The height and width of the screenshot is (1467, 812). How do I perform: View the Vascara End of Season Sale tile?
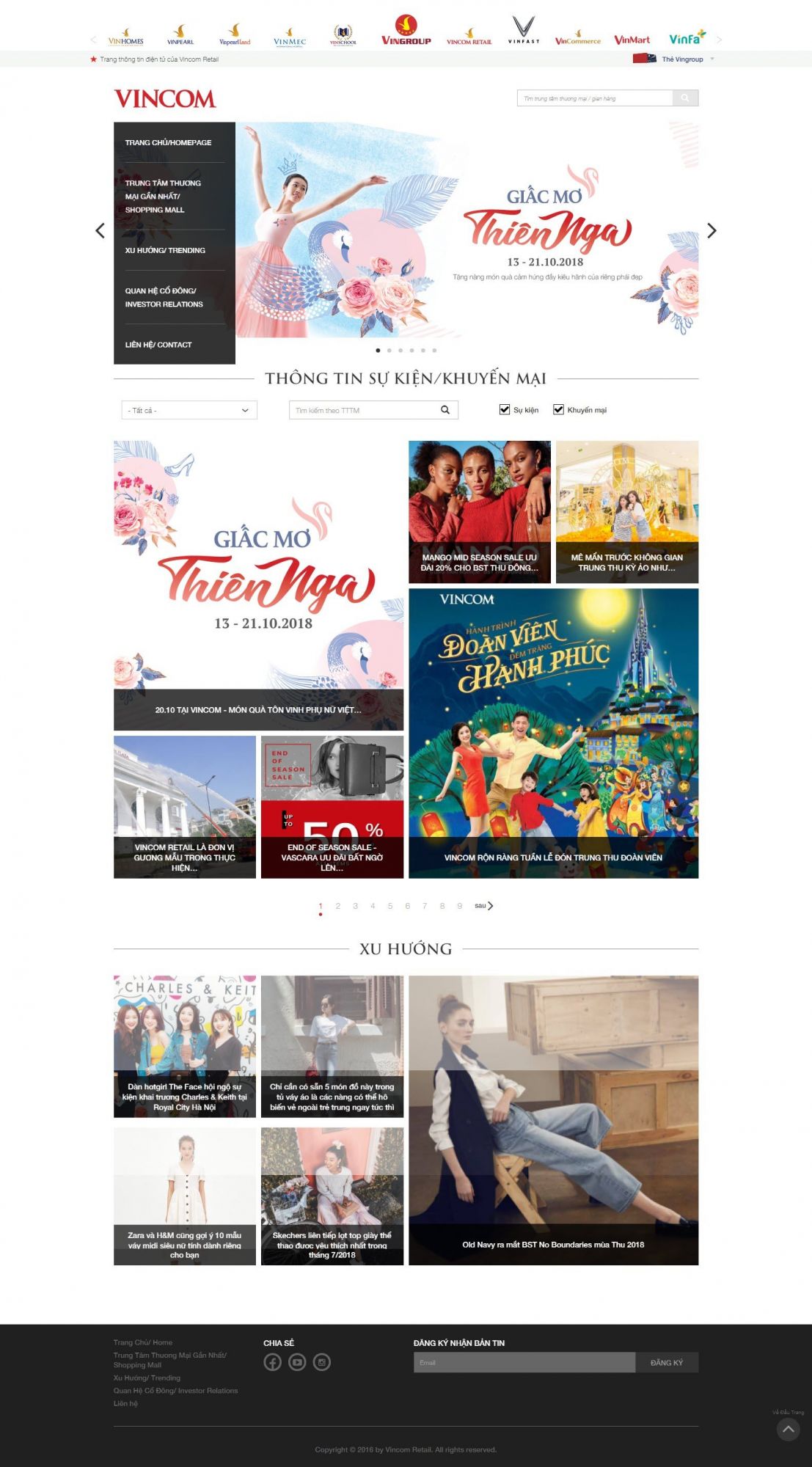pyautogui.click(x=332, y=806)
